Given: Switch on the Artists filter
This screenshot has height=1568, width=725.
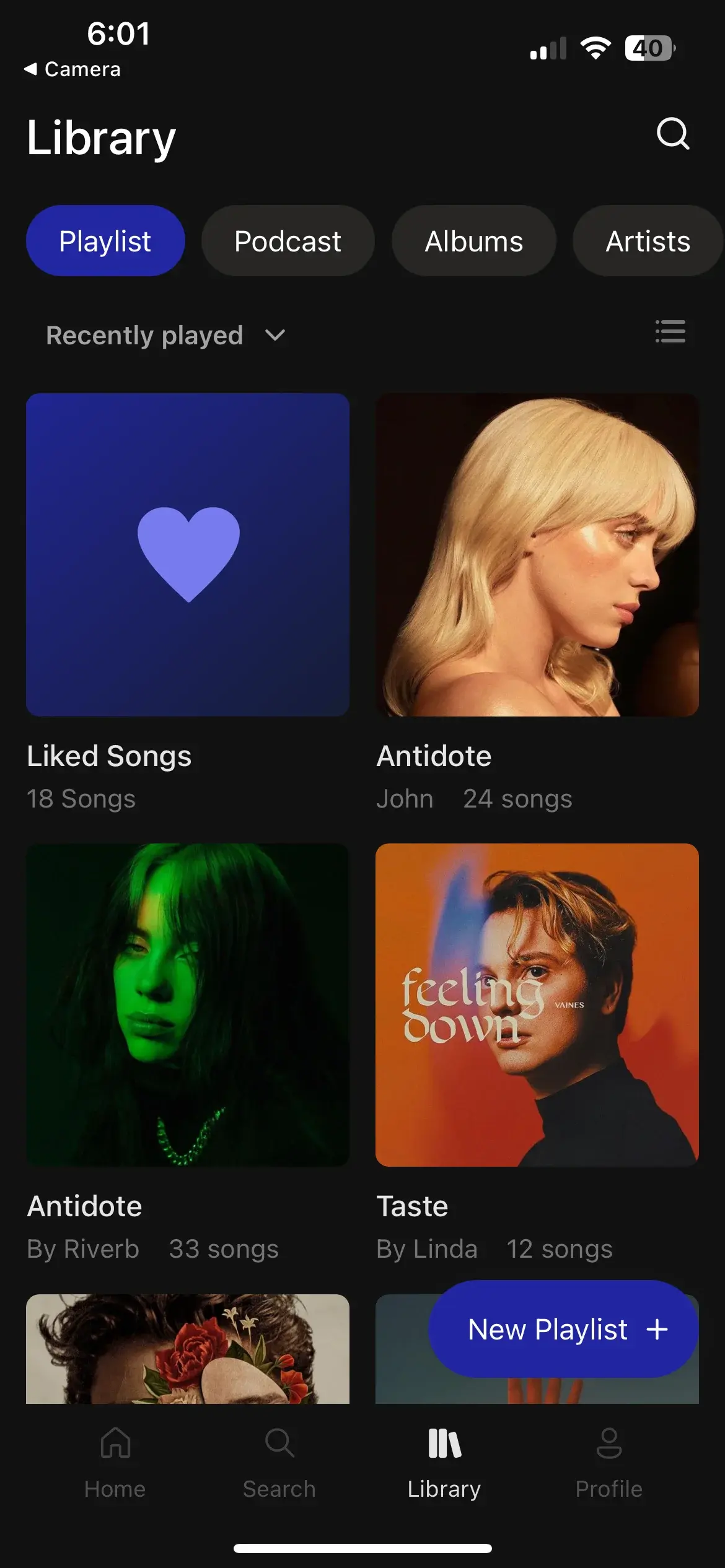Looking at the screenshot, I should pyautogui.click(x=647, y=240).
